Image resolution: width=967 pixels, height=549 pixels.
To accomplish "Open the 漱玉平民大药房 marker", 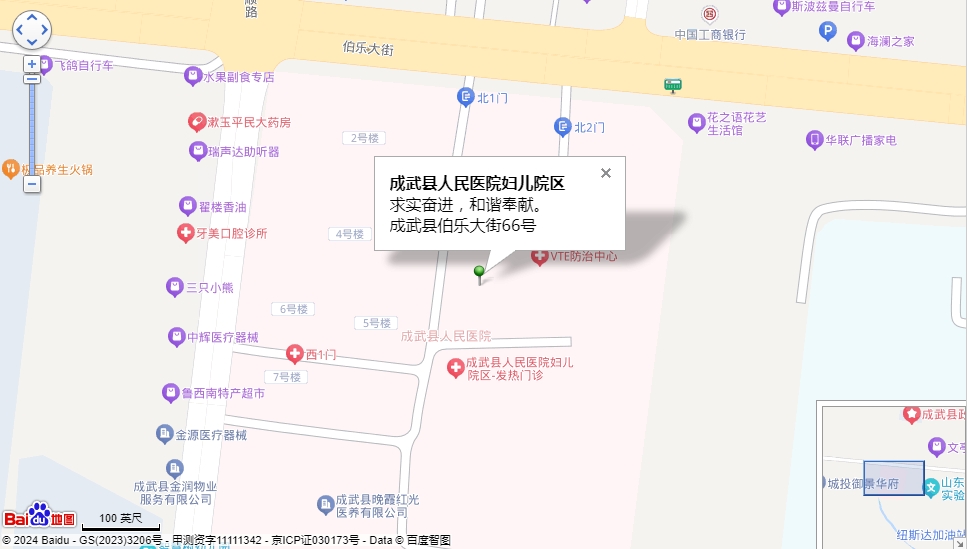I will [197, 122].
